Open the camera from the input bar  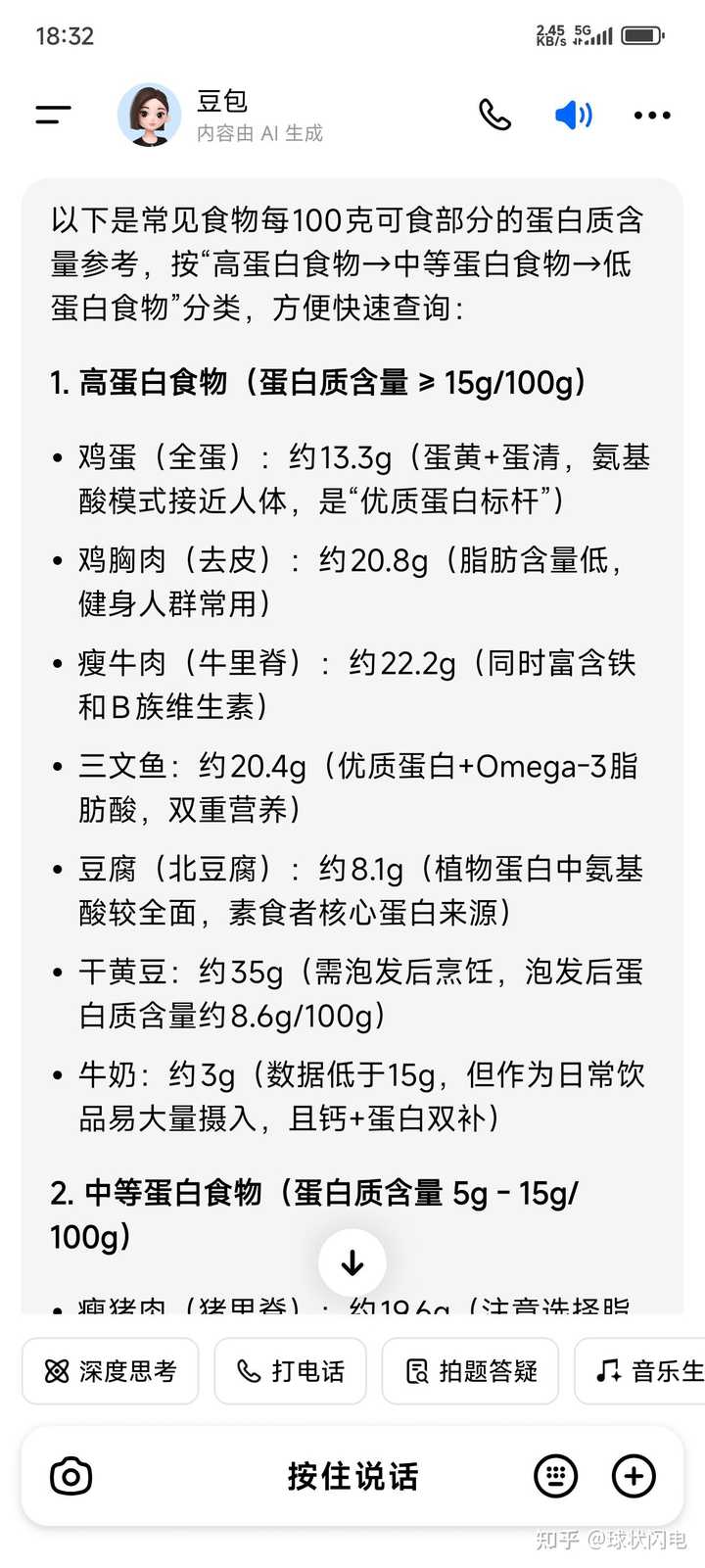tap(70, 1476)
